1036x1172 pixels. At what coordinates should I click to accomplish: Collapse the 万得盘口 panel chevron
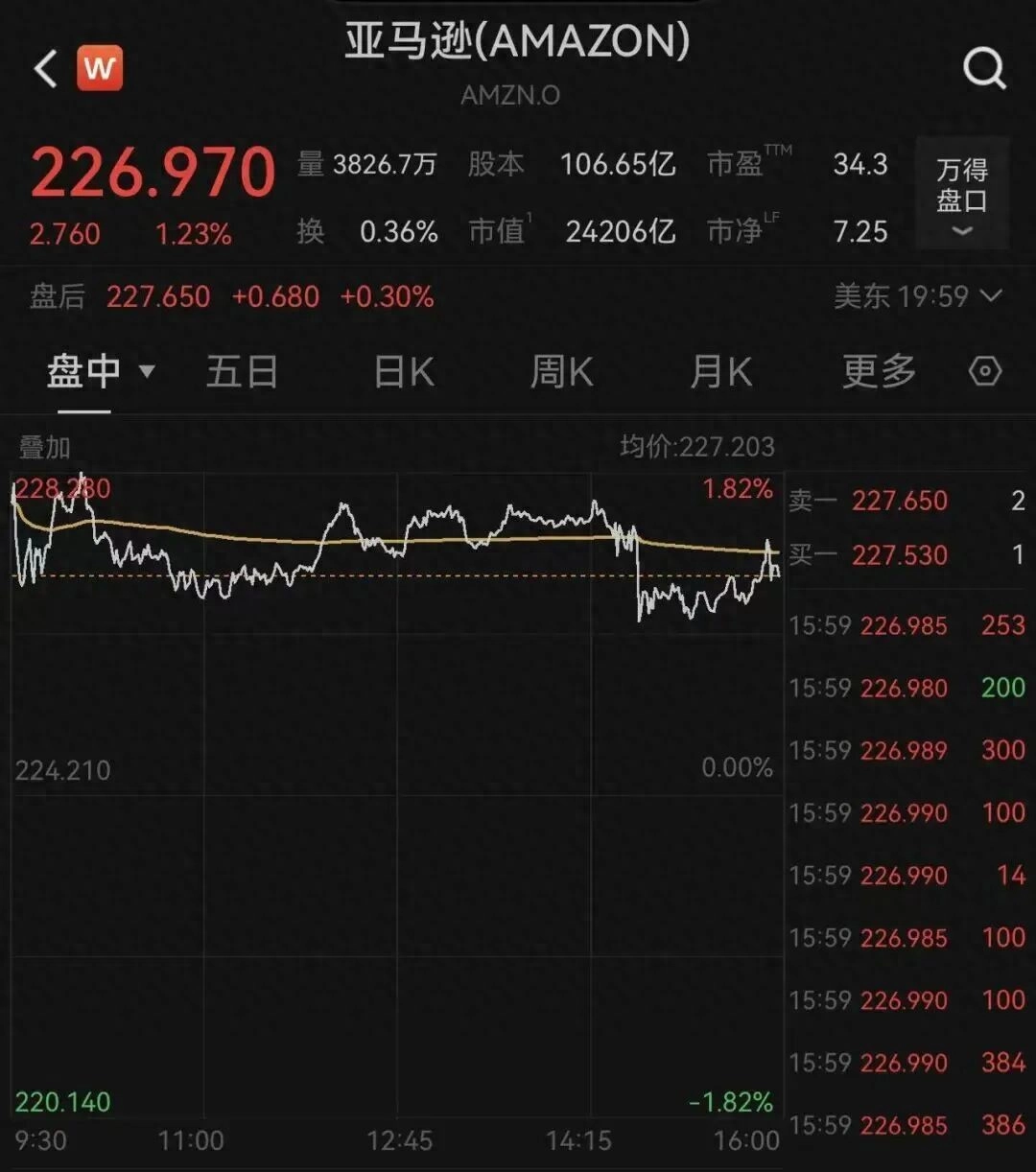(960, 231)
